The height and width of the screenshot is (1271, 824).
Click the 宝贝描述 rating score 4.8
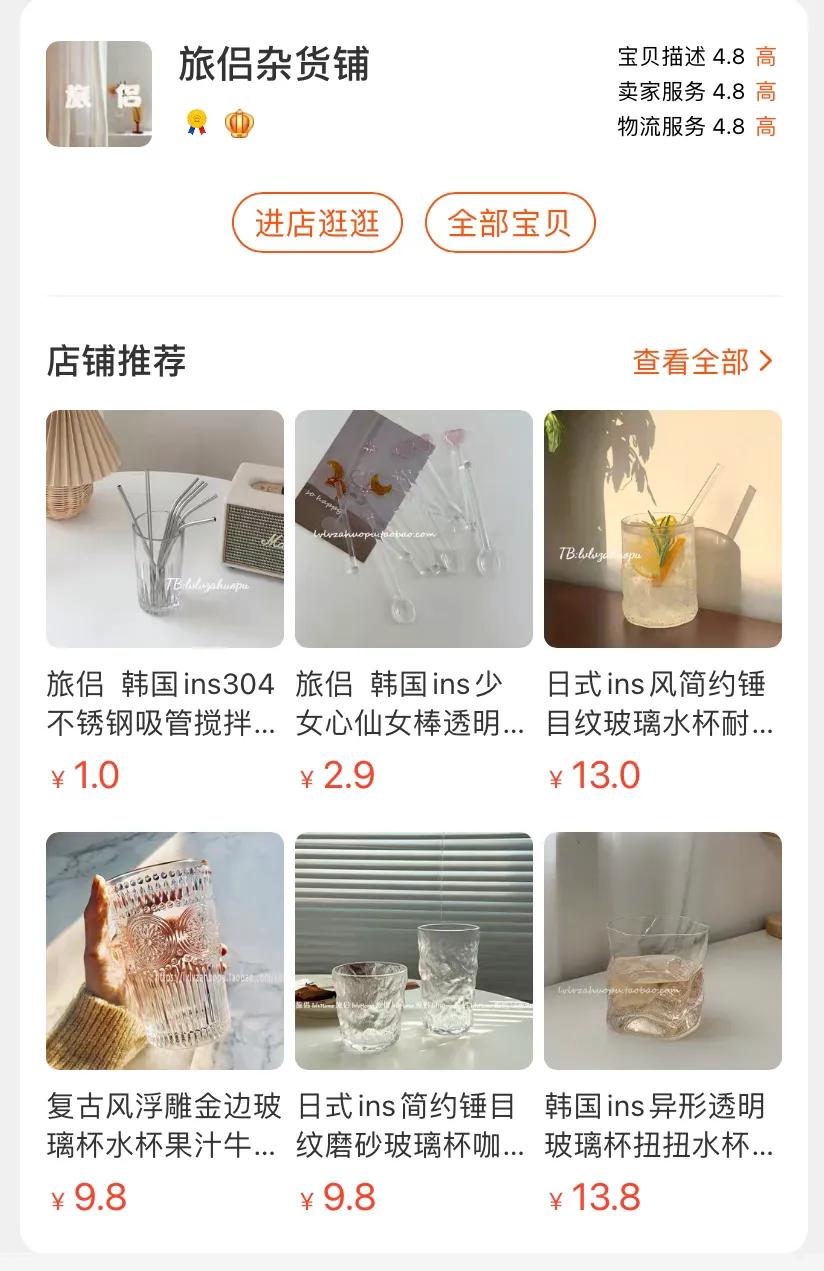pos(727,58)
